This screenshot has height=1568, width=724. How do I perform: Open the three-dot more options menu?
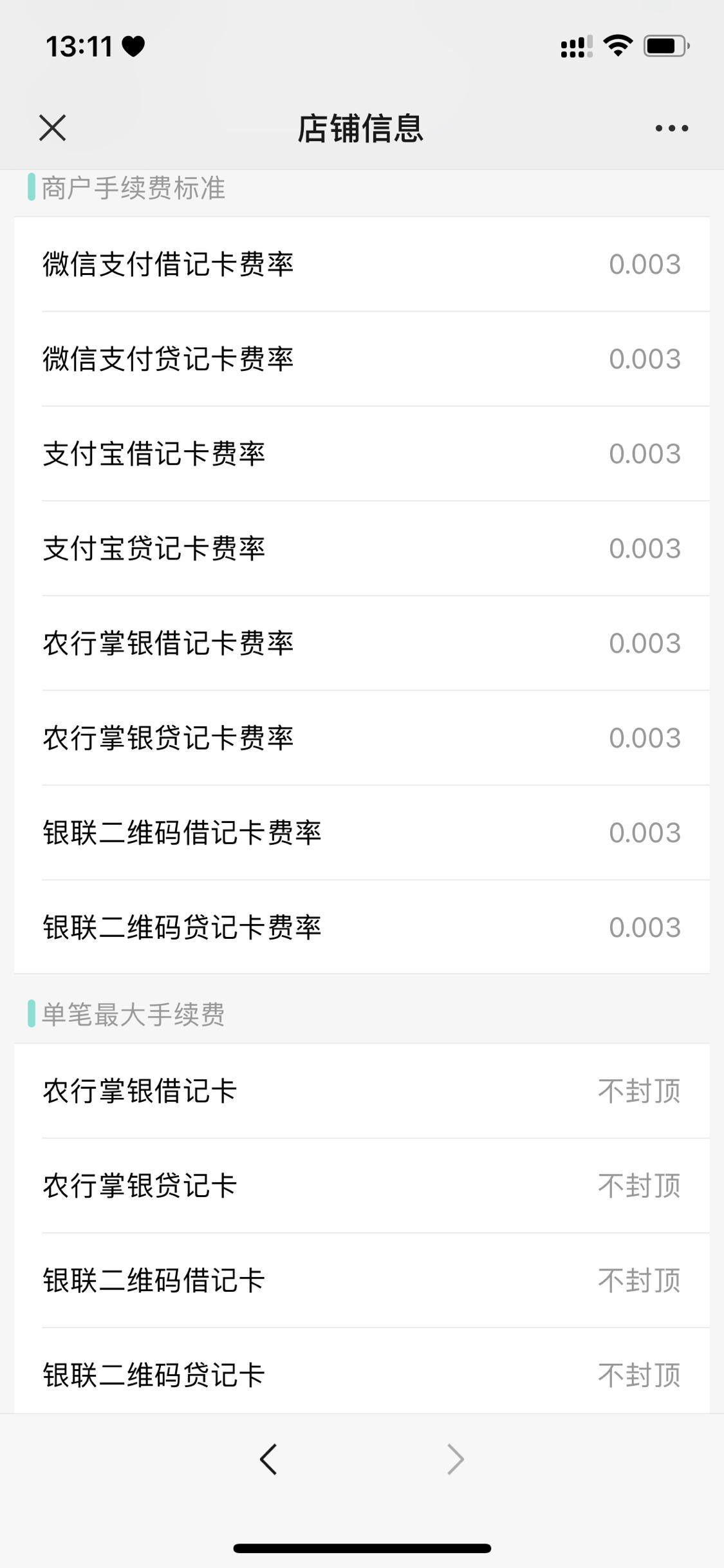tap(672, 128)
